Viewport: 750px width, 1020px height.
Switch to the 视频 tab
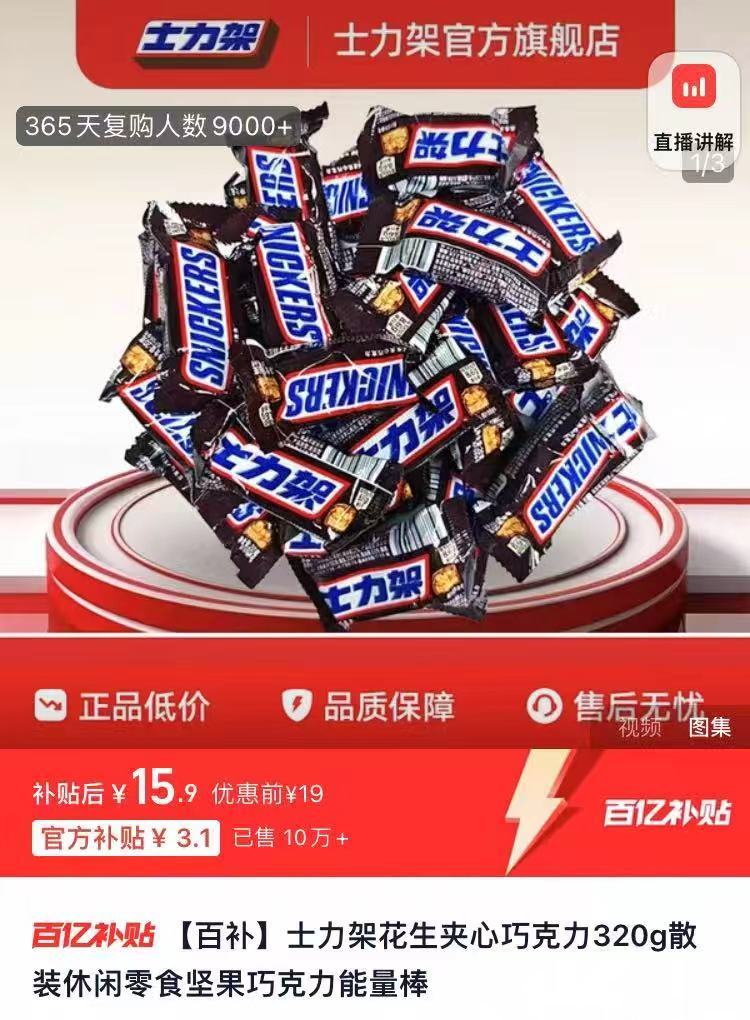point(640,727)
